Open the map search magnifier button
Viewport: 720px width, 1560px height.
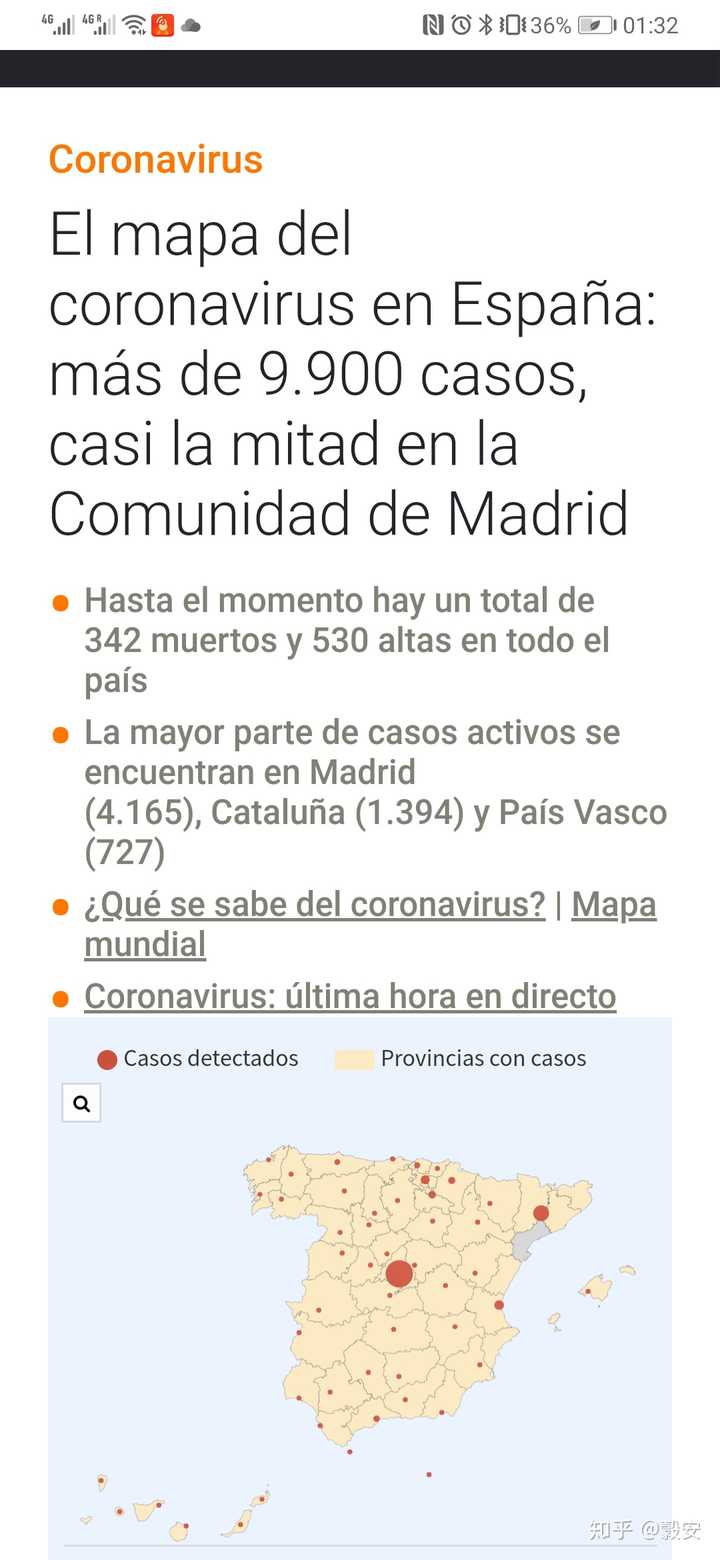coord(81,1103)
